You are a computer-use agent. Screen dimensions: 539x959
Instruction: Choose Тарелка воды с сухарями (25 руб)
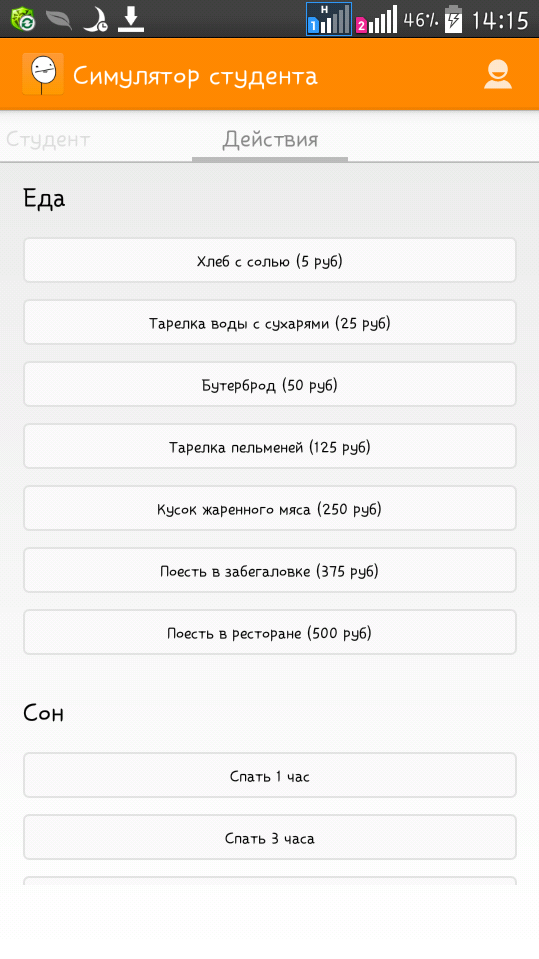pos(270,323)
